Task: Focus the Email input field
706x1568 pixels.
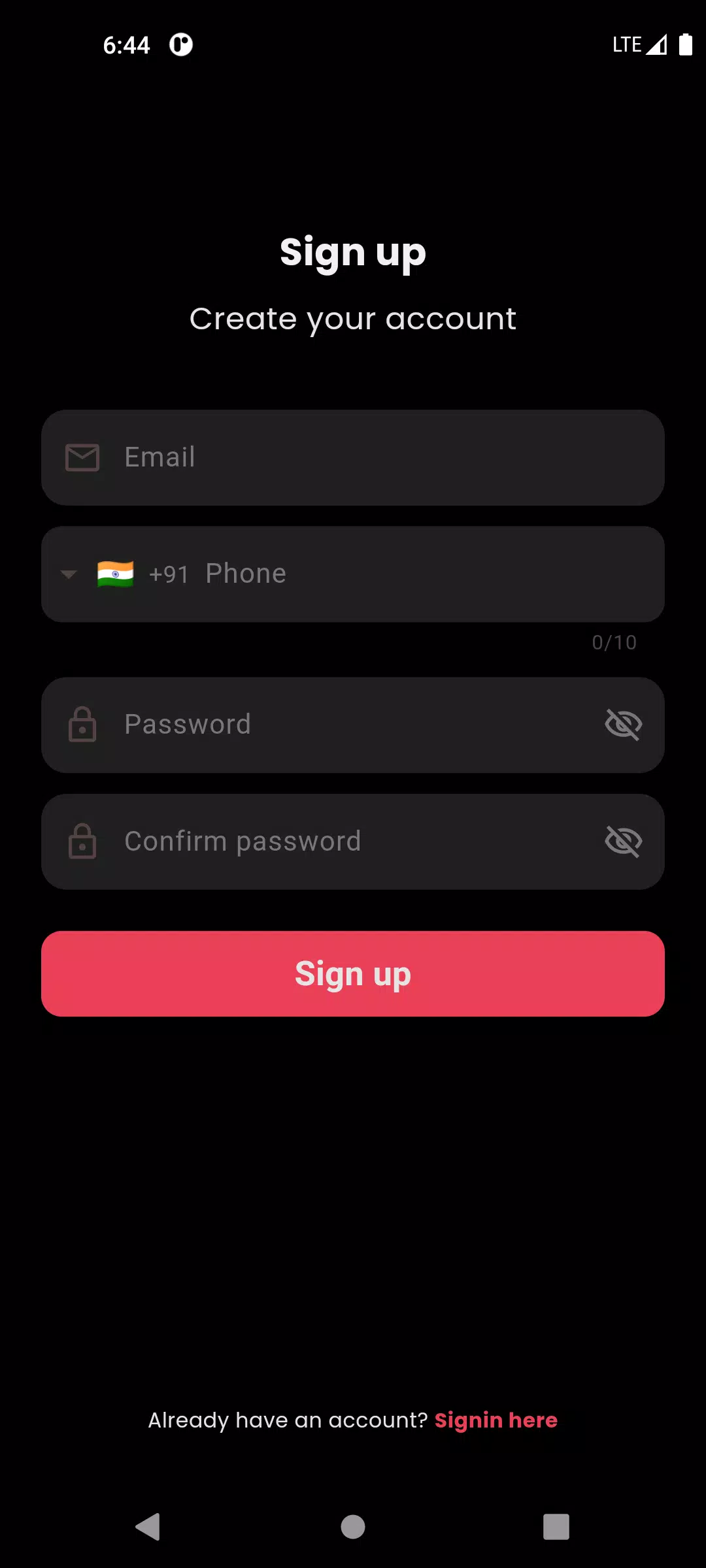Action: tap(353, 457)
